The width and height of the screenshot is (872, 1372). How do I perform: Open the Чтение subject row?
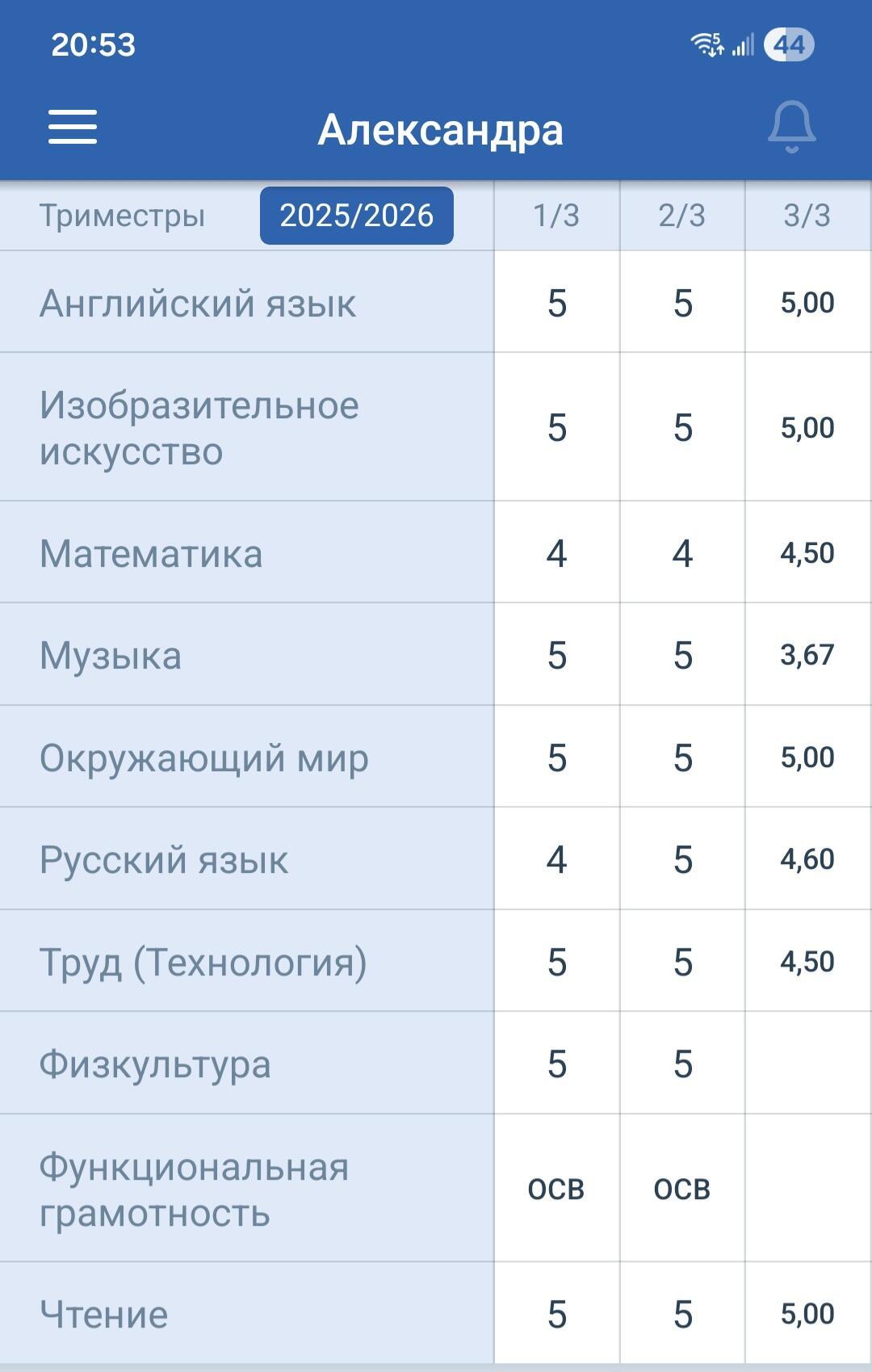[x=104, y=1315]
